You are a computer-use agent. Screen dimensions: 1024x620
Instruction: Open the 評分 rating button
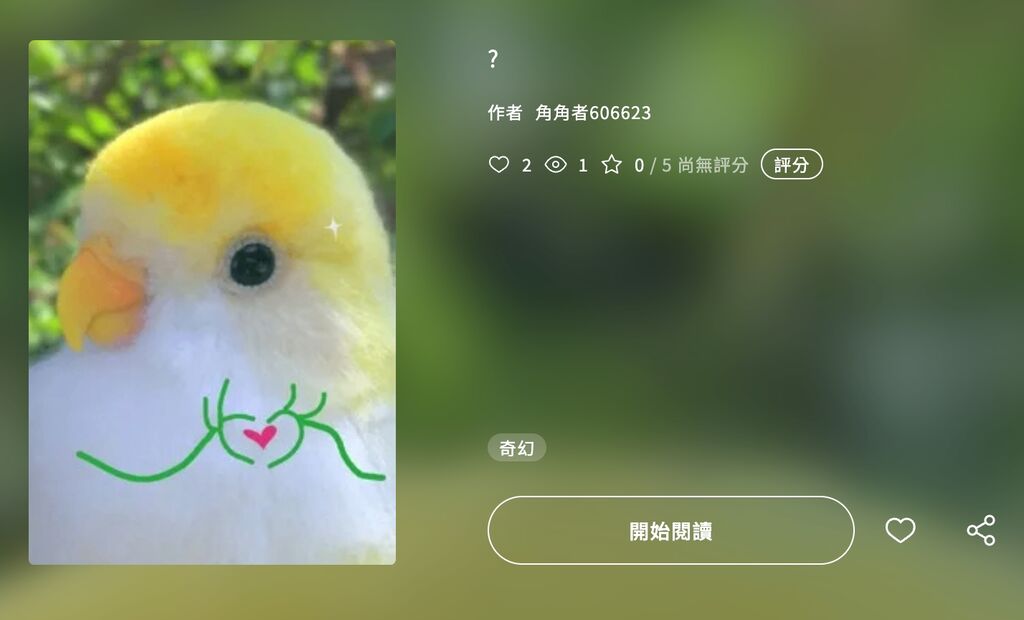click(x=791, y=165)
